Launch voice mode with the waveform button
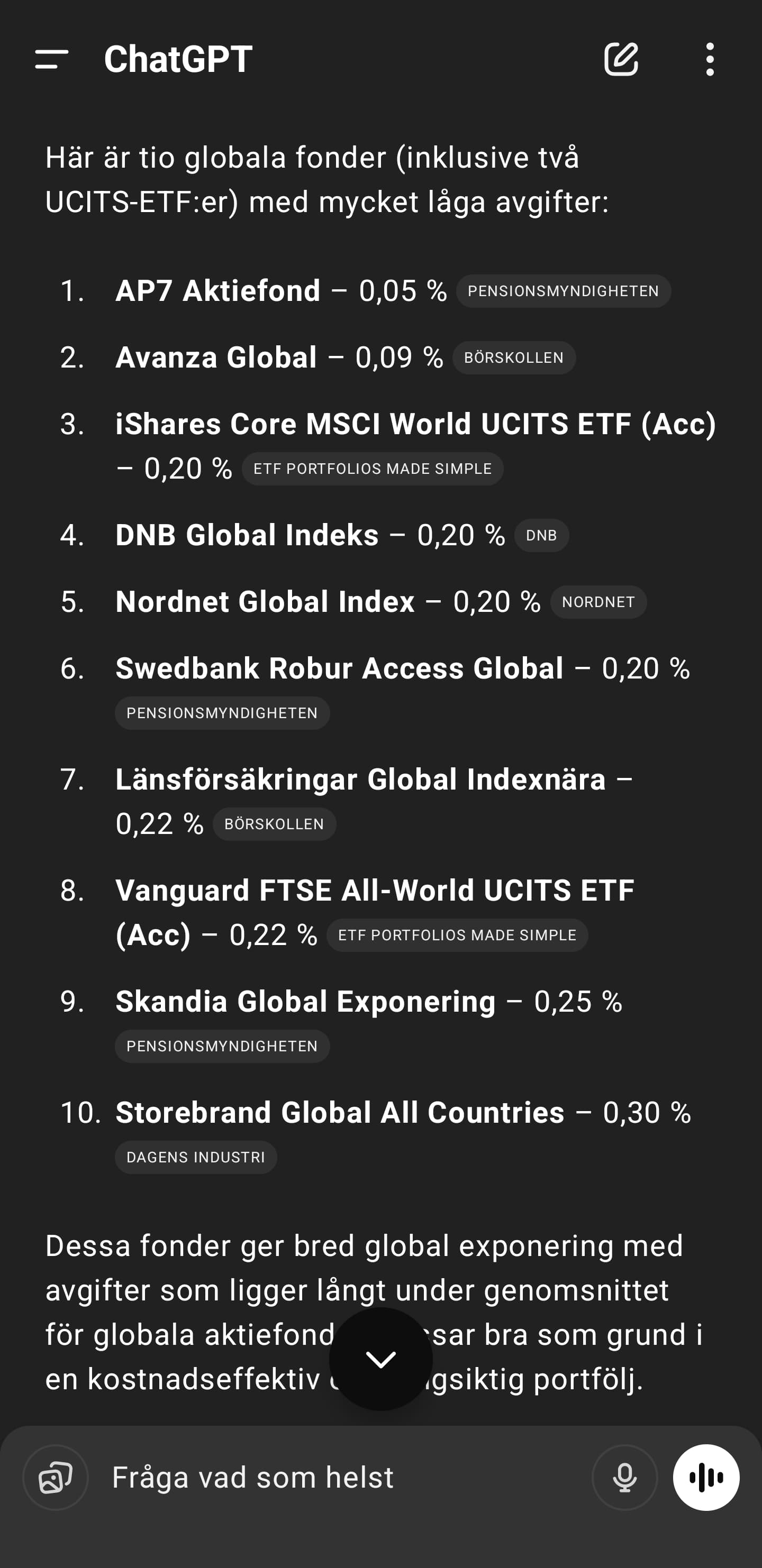Screen dimensions: 762x1568 pos(706,1477)
